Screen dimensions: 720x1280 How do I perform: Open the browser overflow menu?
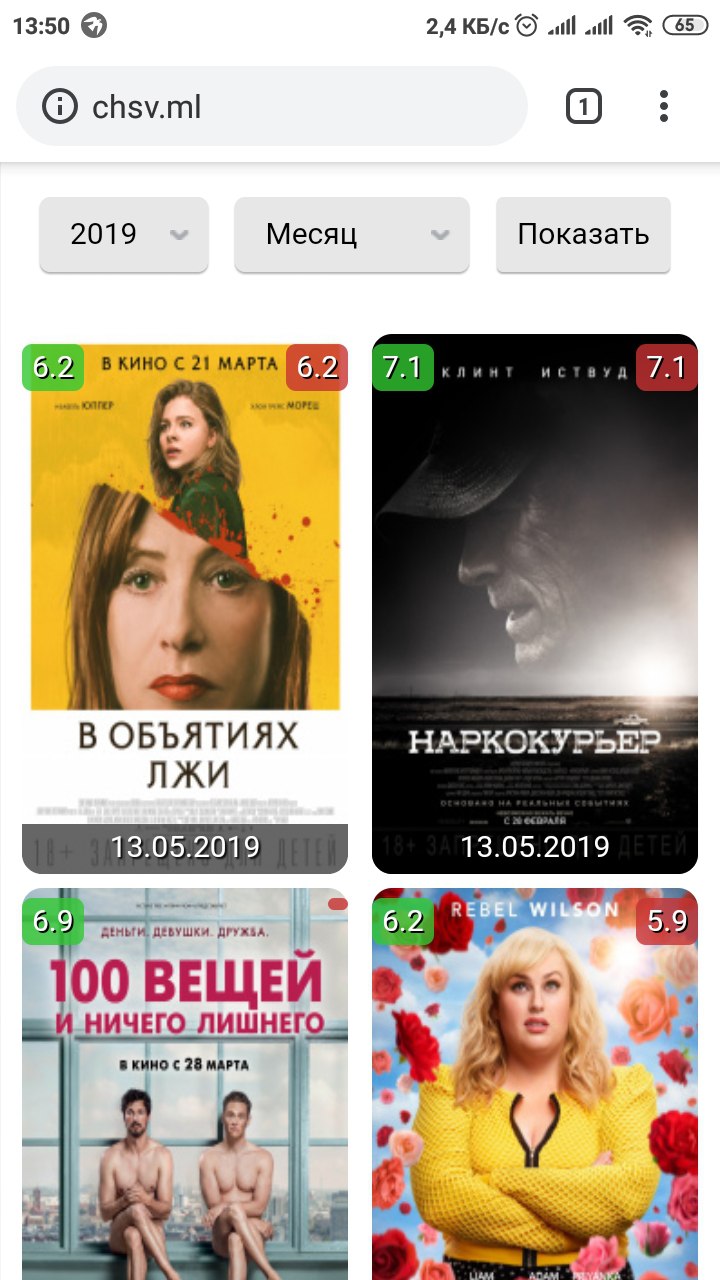(x=664, y=106)
